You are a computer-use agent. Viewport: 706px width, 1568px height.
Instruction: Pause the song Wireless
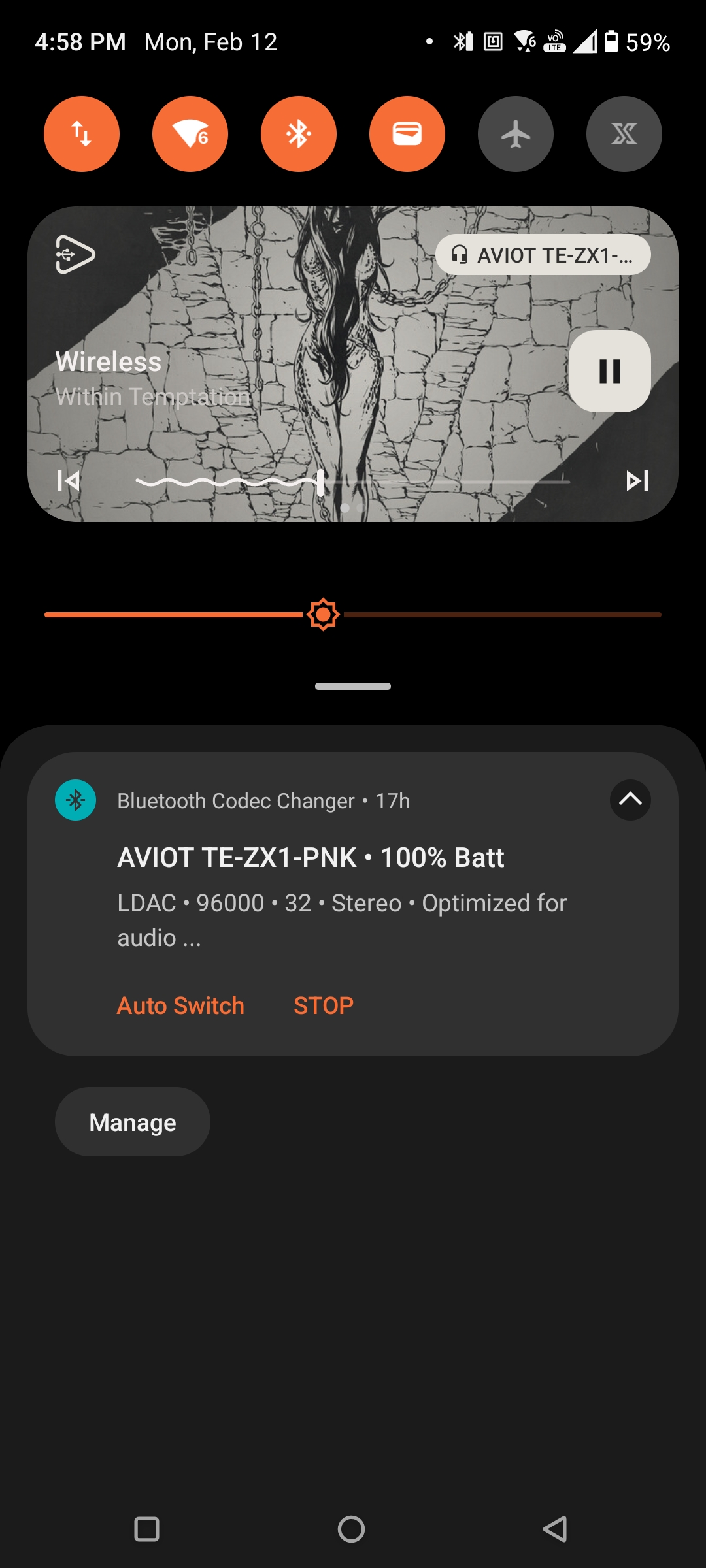click(609, 371)
